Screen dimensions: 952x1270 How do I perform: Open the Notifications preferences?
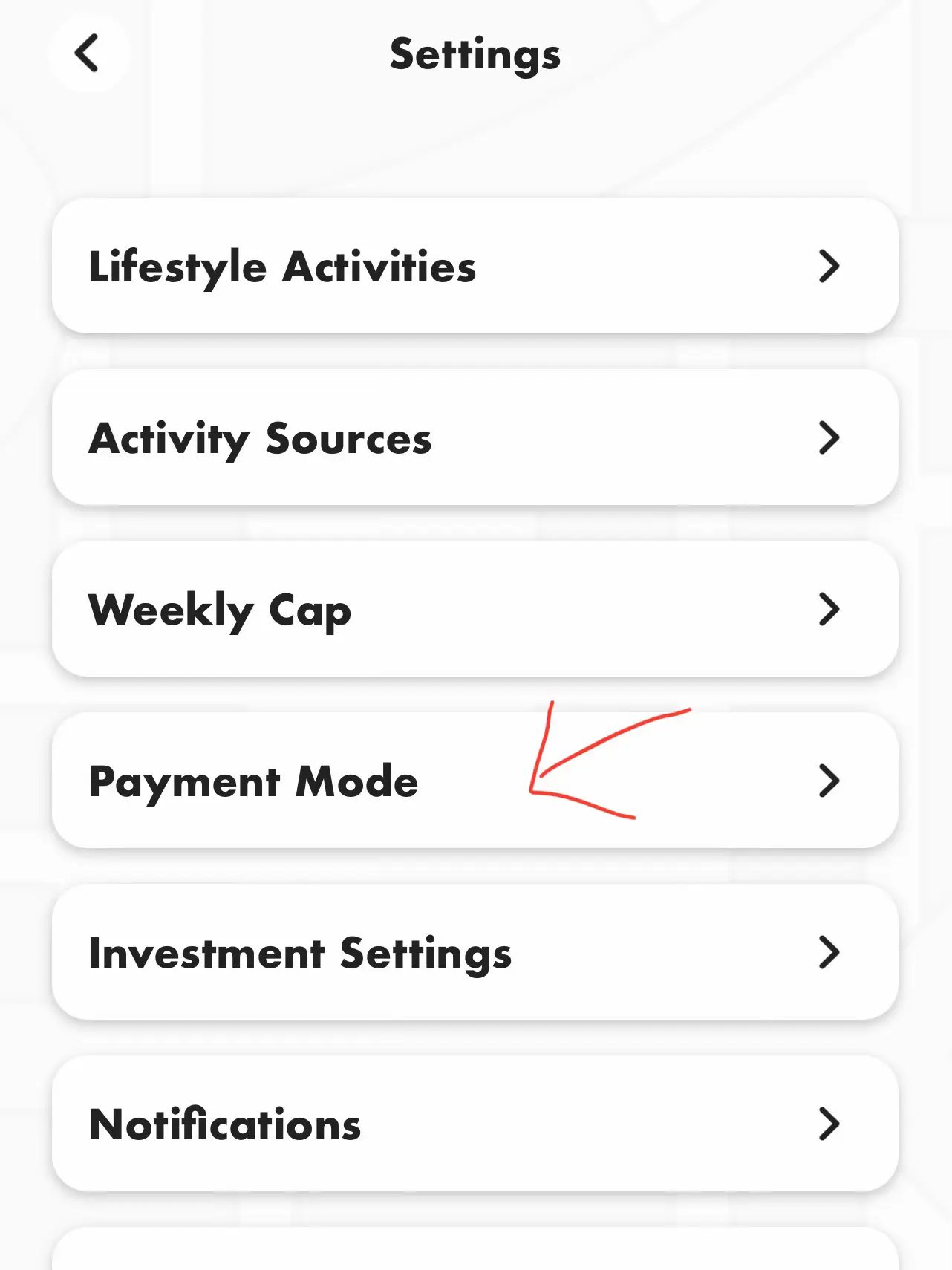coord(475,1124)
